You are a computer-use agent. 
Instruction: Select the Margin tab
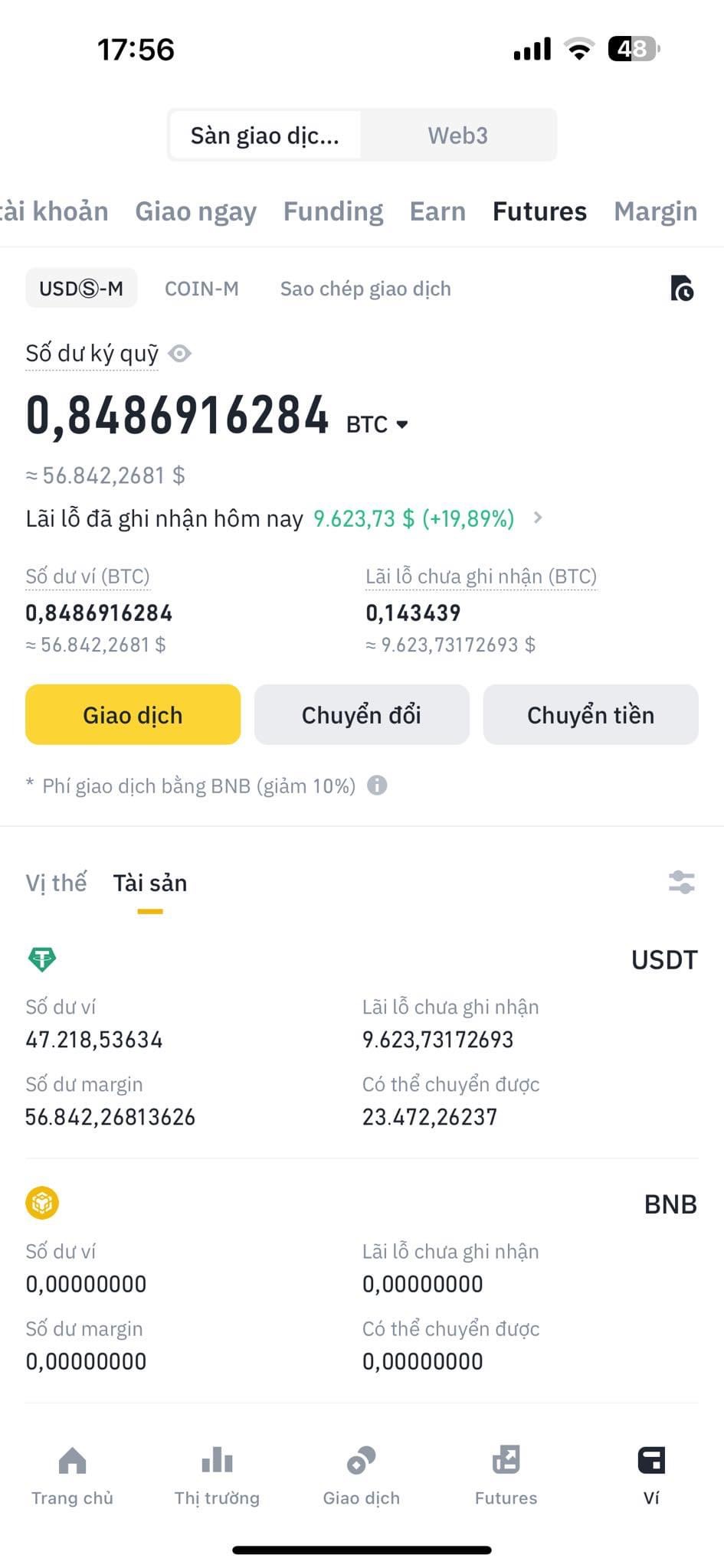(655, 211)
